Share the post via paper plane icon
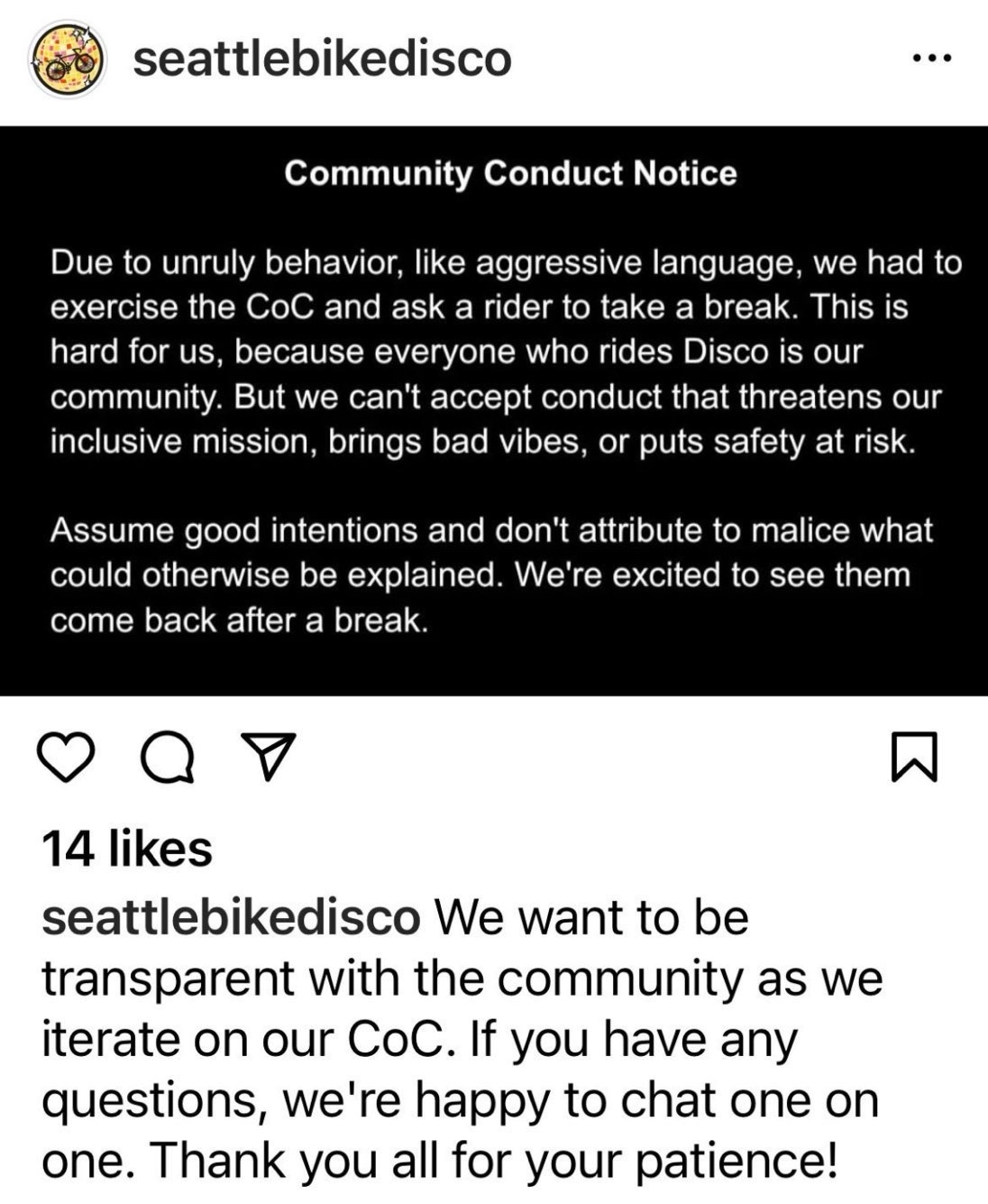The image size is (988, 1204). (268, 758)
